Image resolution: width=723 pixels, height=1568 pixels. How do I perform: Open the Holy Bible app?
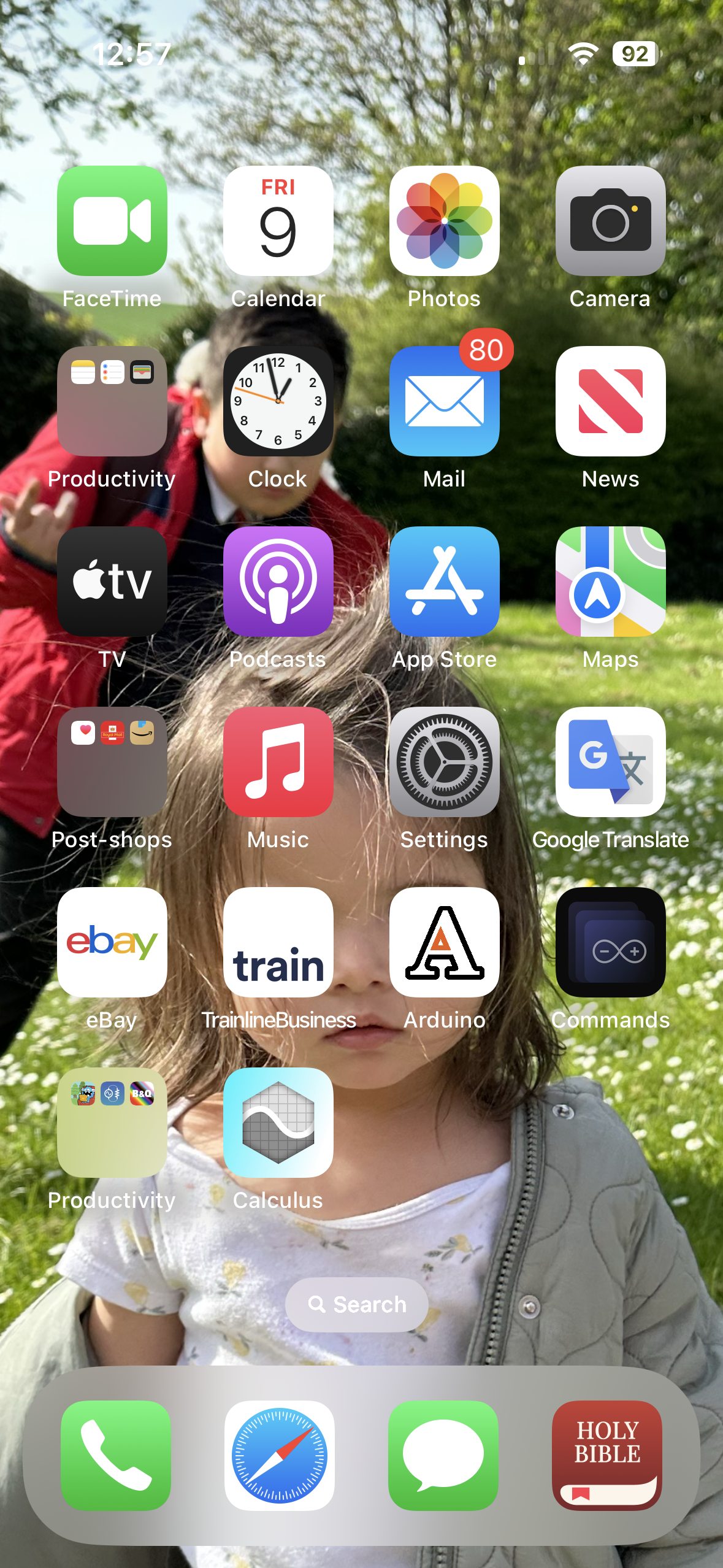pyautogui.click(x=607, y=1455)
